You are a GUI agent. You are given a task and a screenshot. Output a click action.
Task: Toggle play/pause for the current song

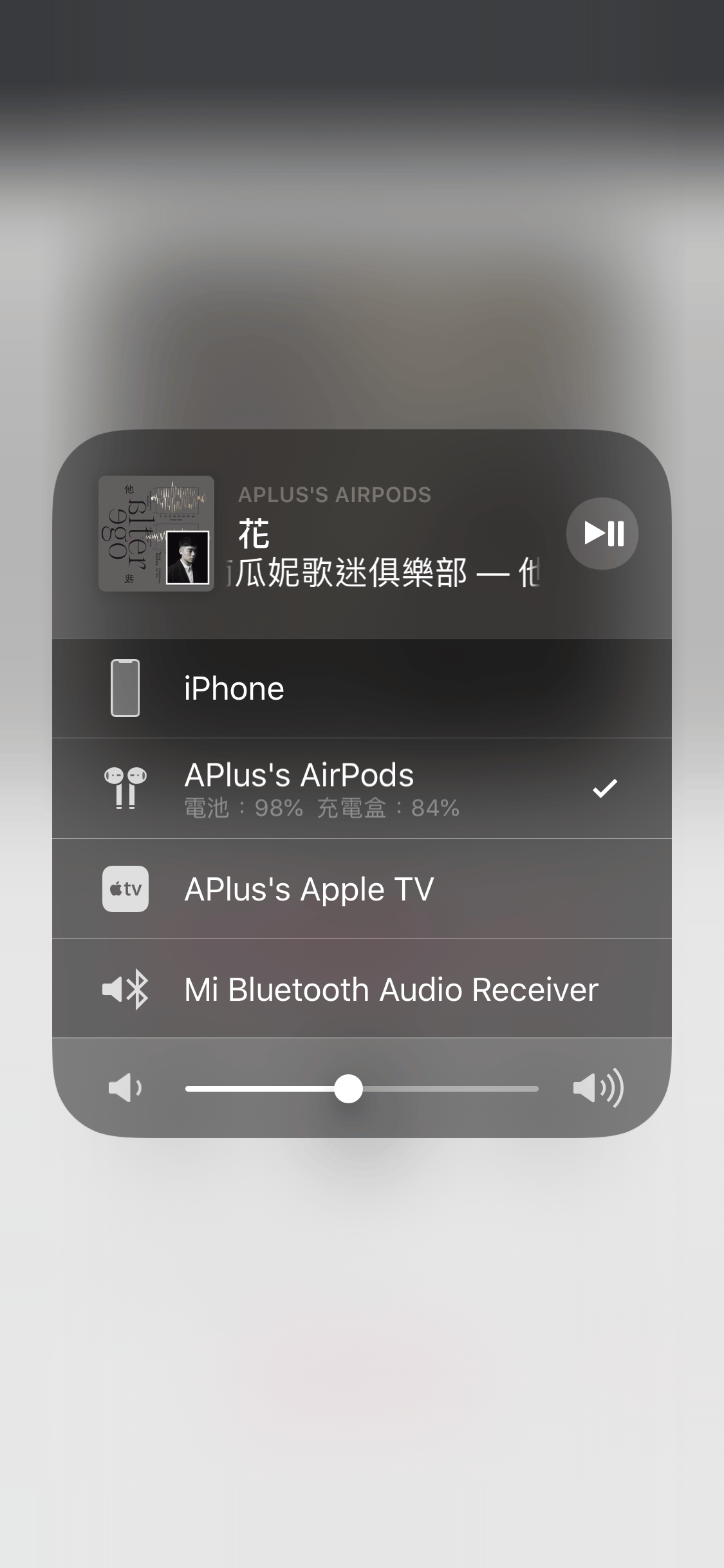tap(602, 534)
